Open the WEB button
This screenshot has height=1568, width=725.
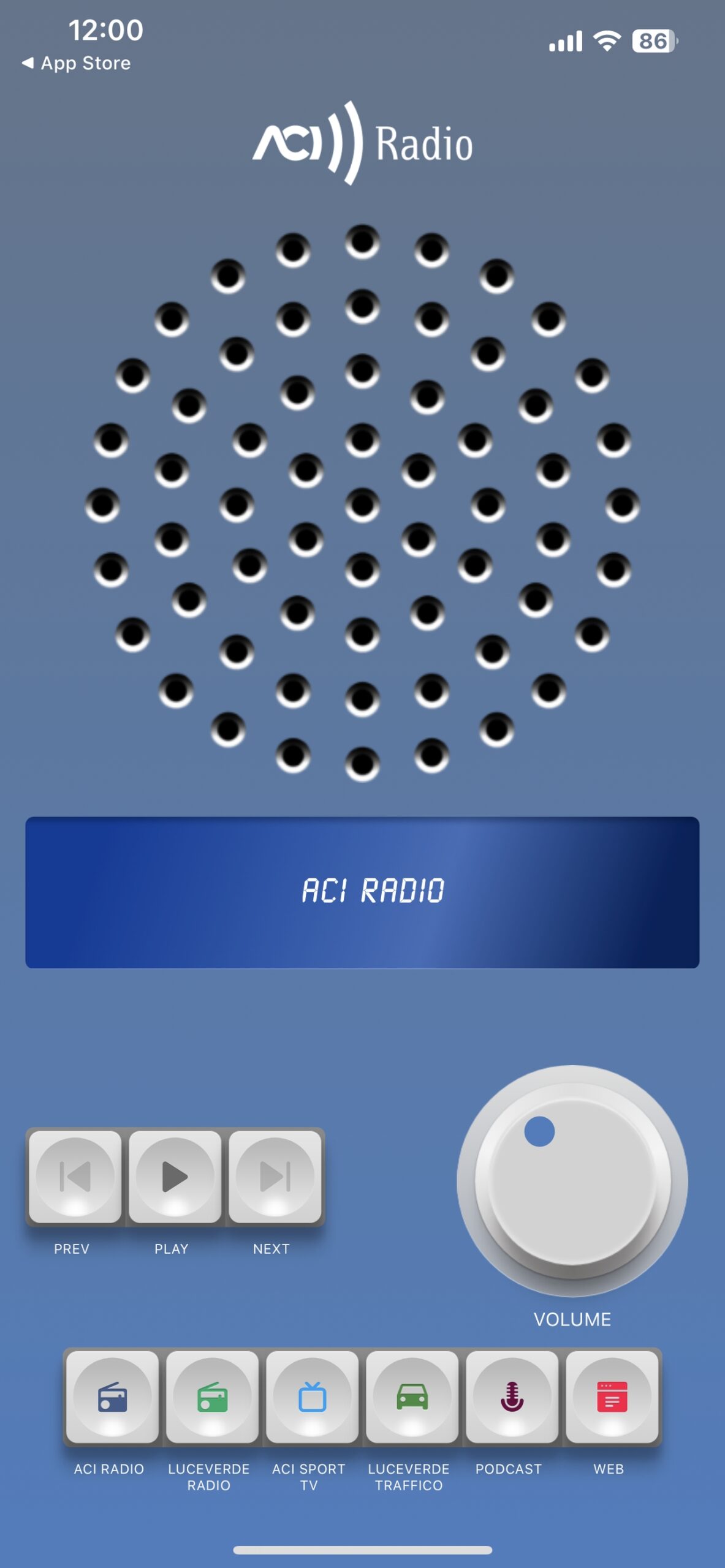[612, 1397]
